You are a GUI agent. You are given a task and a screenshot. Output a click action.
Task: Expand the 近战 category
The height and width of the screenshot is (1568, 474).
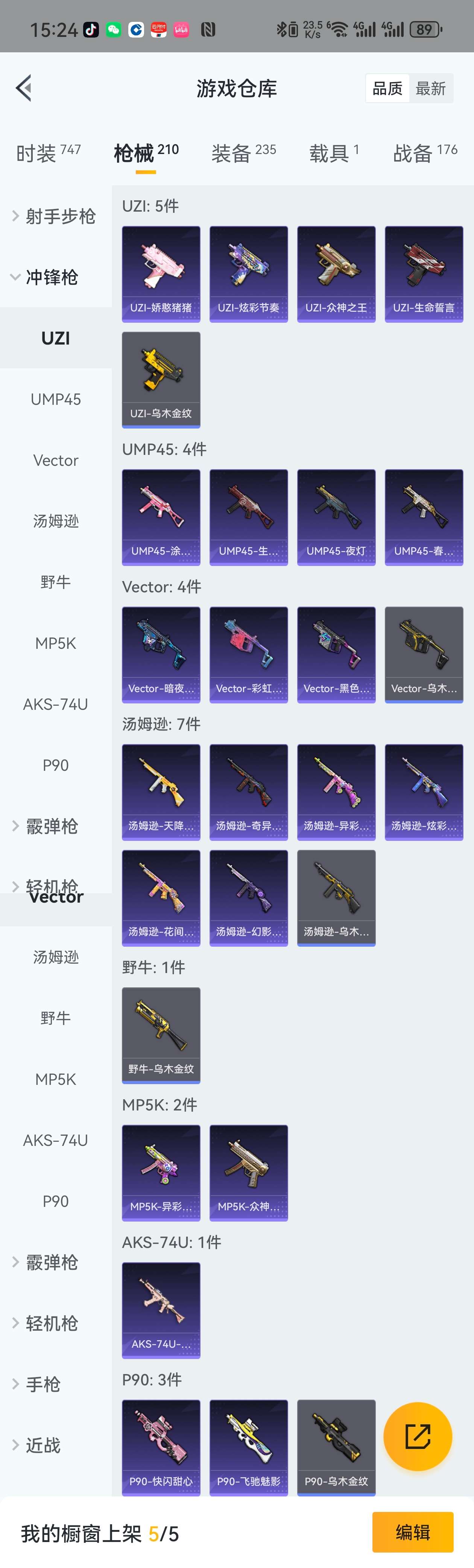pyautogui.click(x=43, y=1445)
